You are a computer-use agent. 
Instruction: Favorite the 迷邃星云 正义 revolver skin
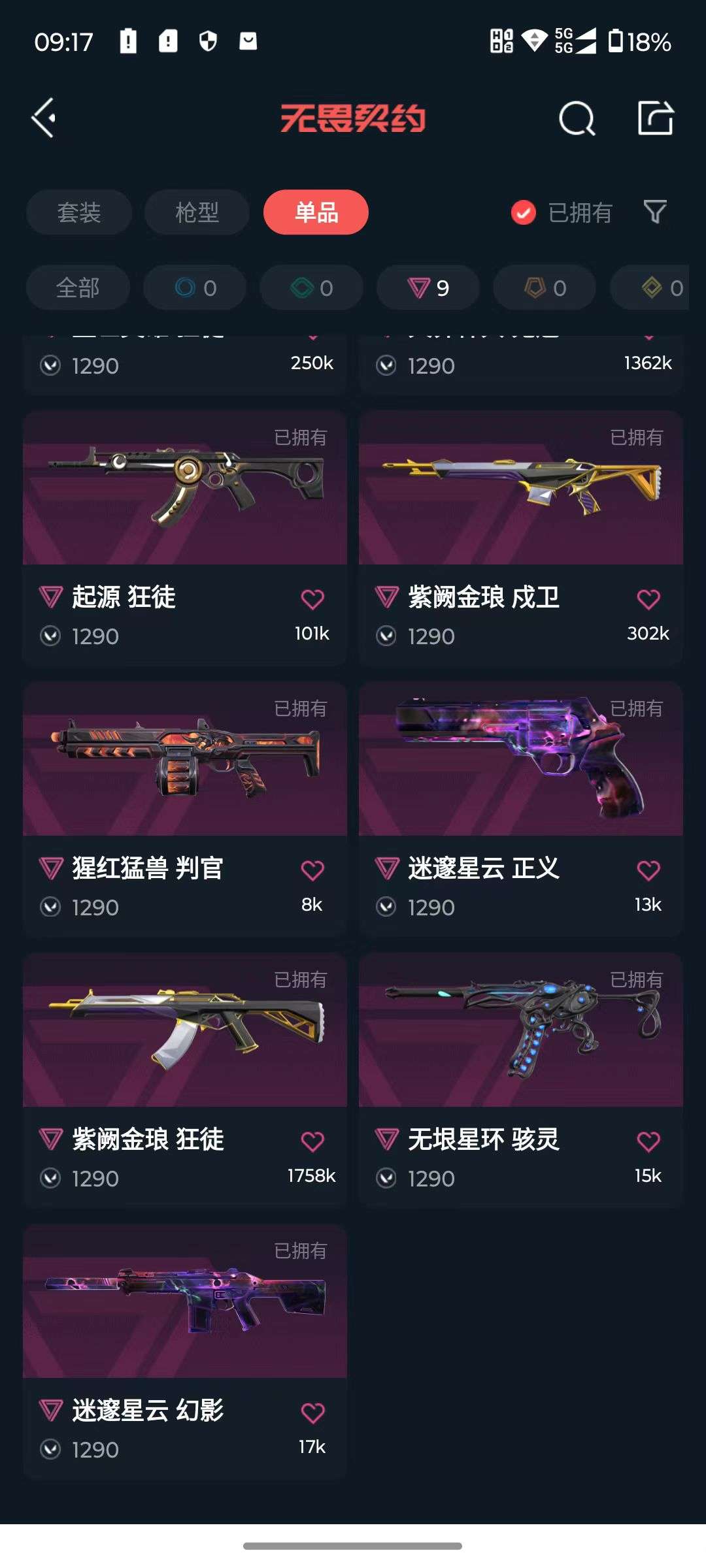[x=648, y=869]
